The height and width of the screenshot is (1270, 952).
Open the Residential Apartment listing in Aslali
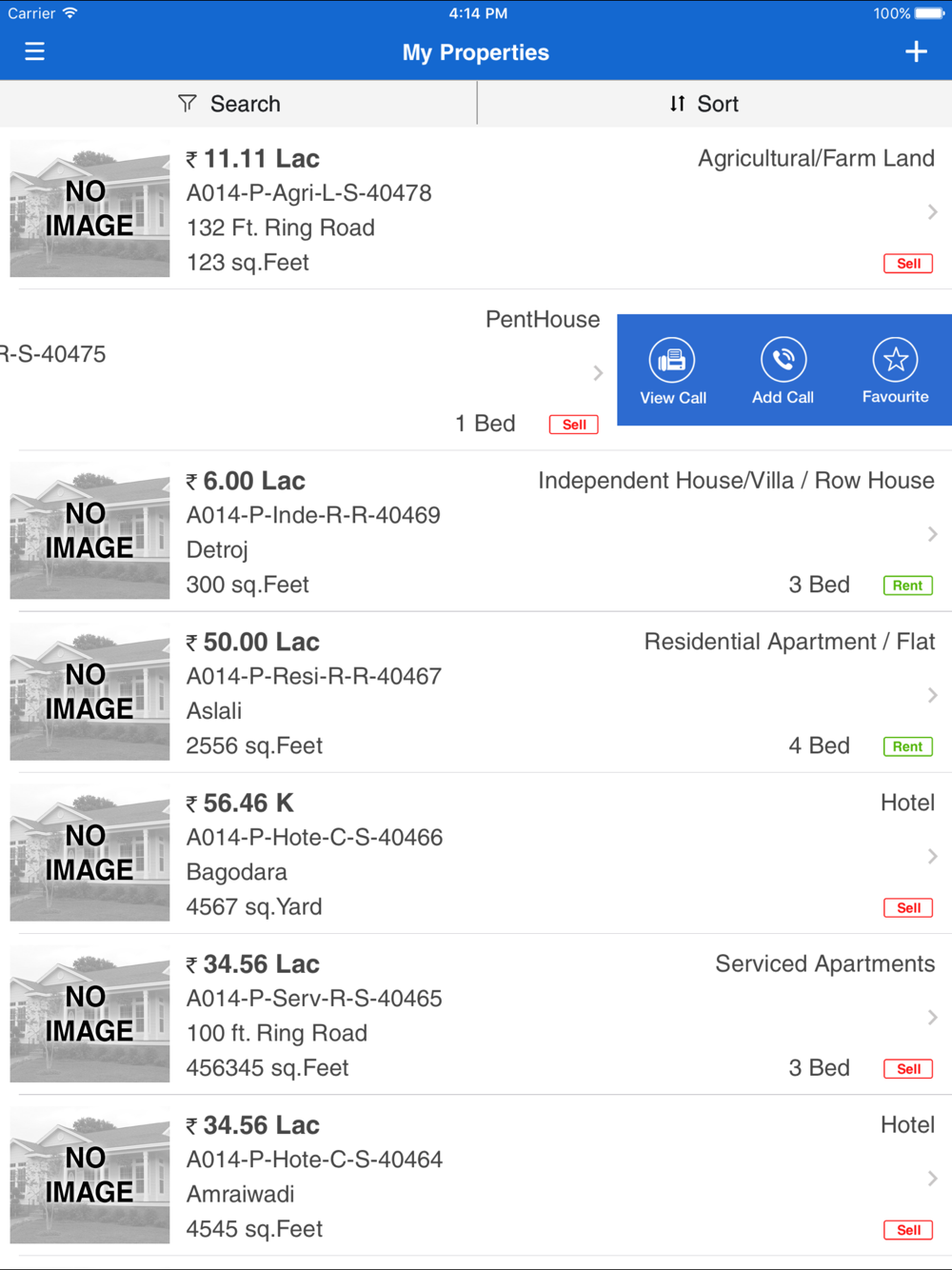[x=476, y=692]
